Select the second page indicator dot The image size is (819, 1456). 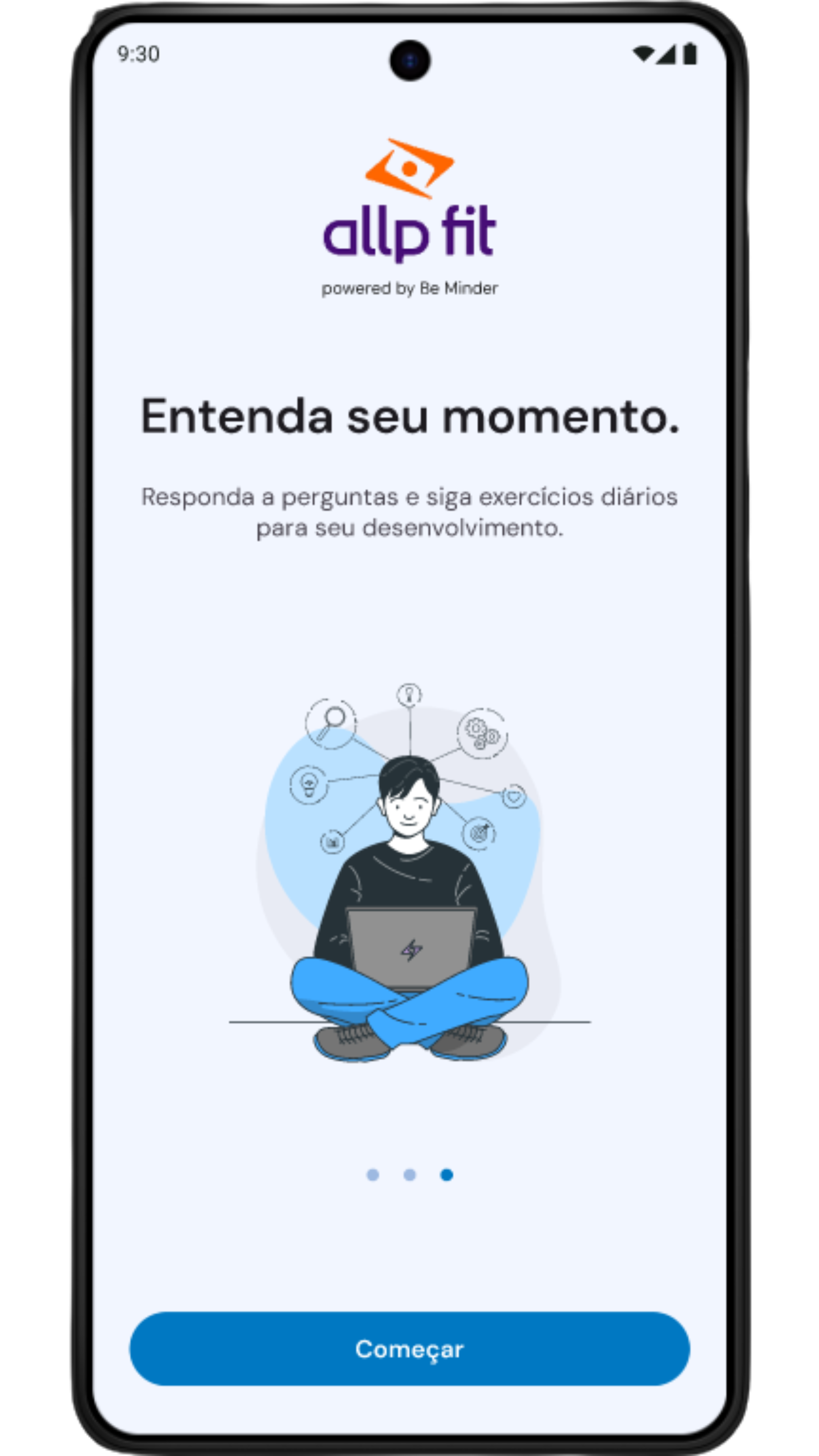pos(409,1175)
